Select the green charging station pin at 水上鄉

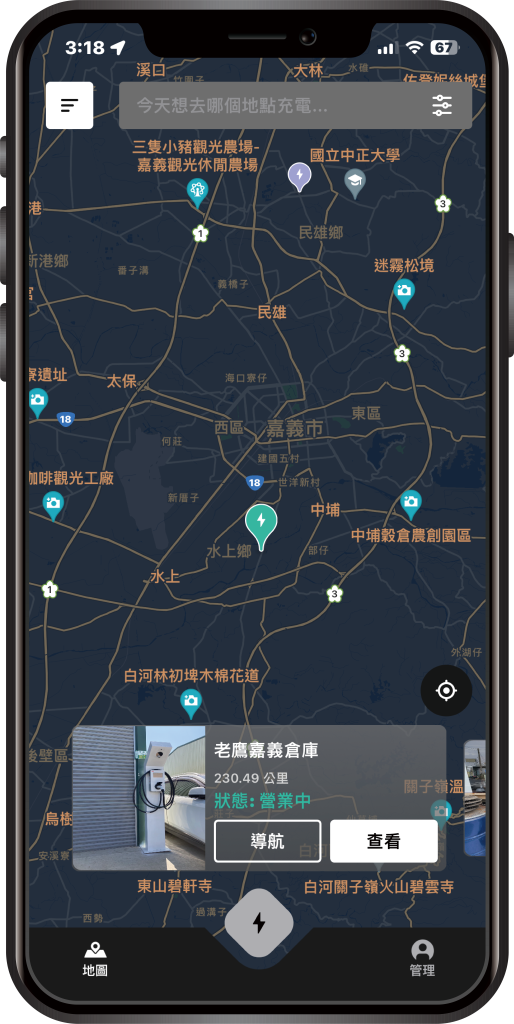(x=261, y=528)
